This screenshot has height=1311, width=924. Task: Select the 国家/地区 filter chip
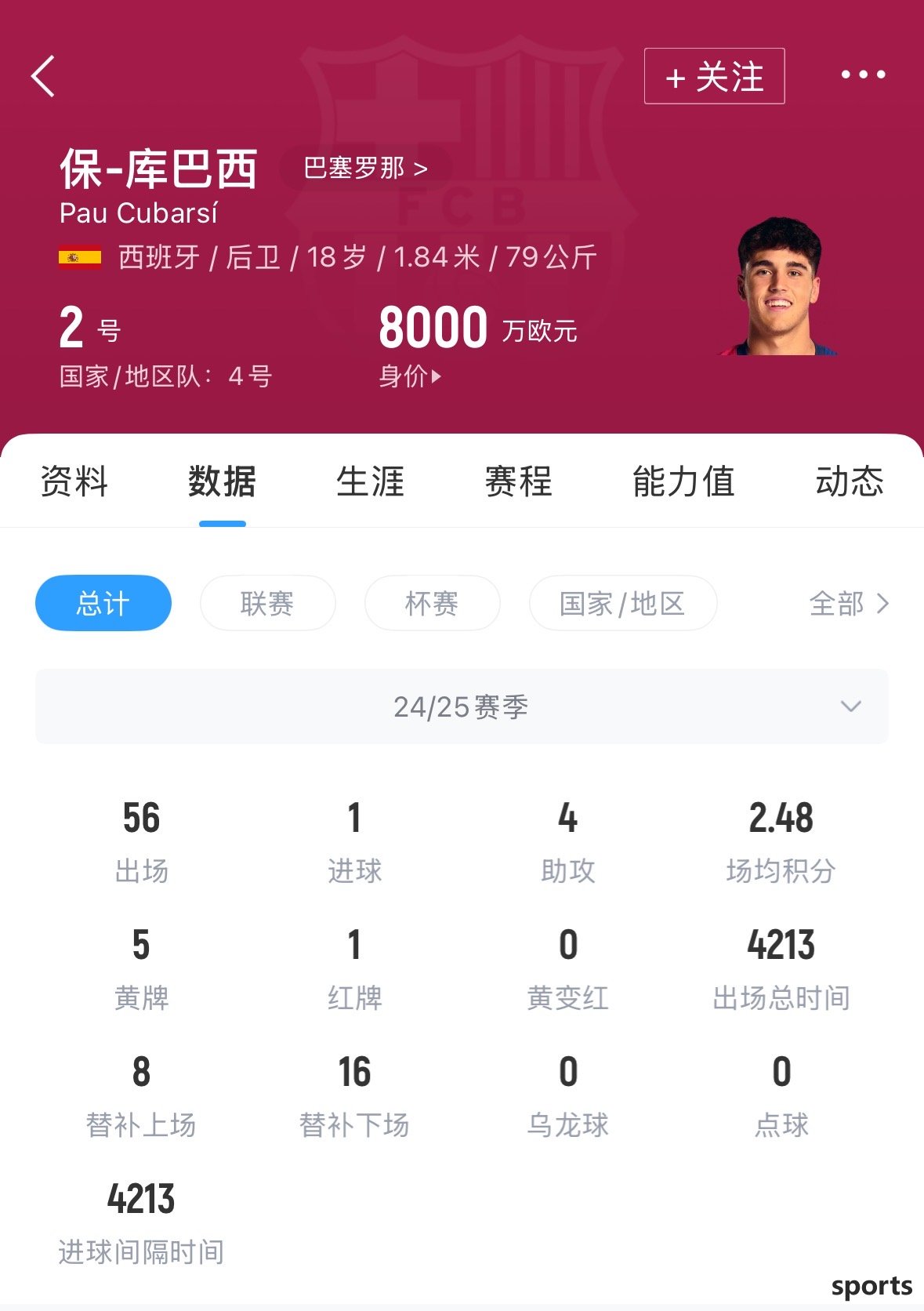click(622, 603)
